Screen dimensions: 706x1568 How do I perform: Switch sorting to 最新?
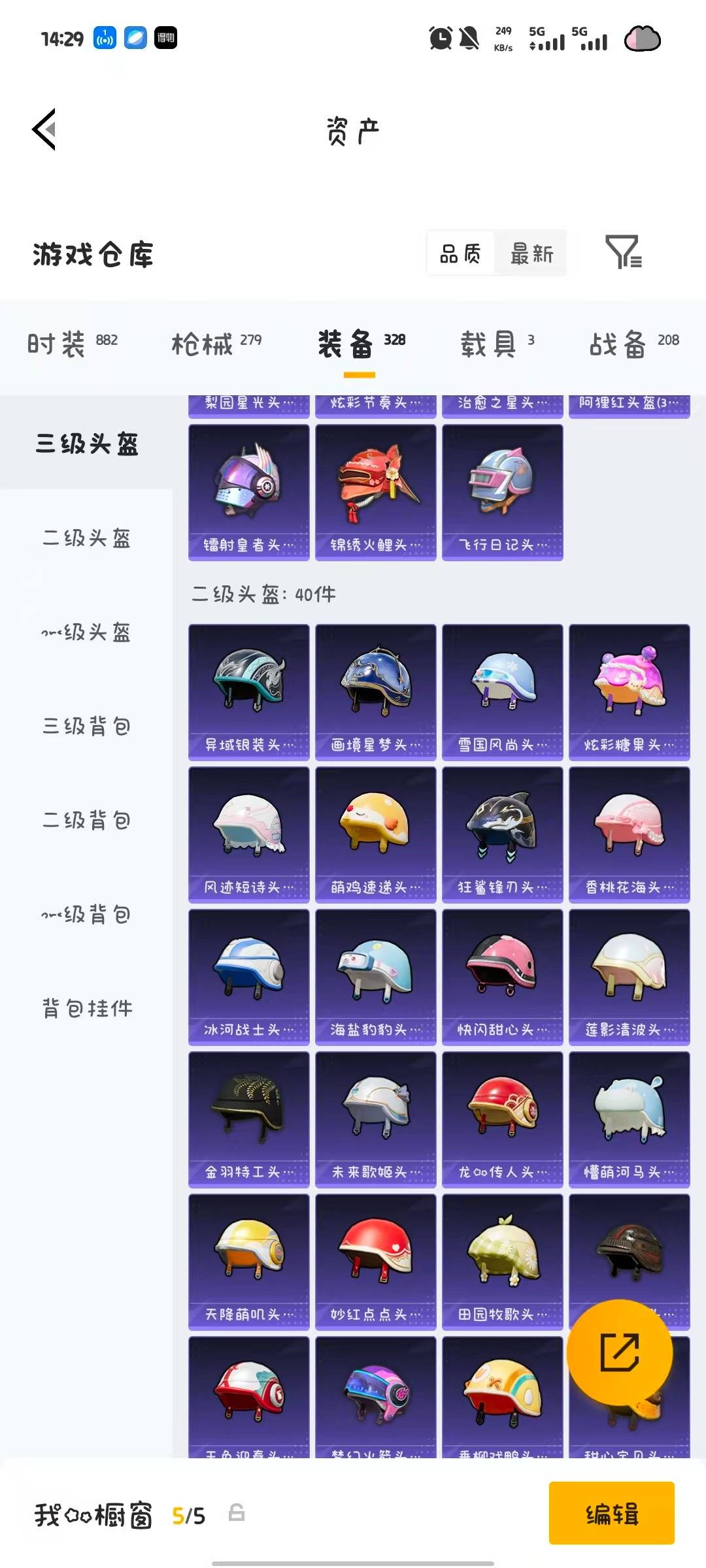(x=531, y=254)
